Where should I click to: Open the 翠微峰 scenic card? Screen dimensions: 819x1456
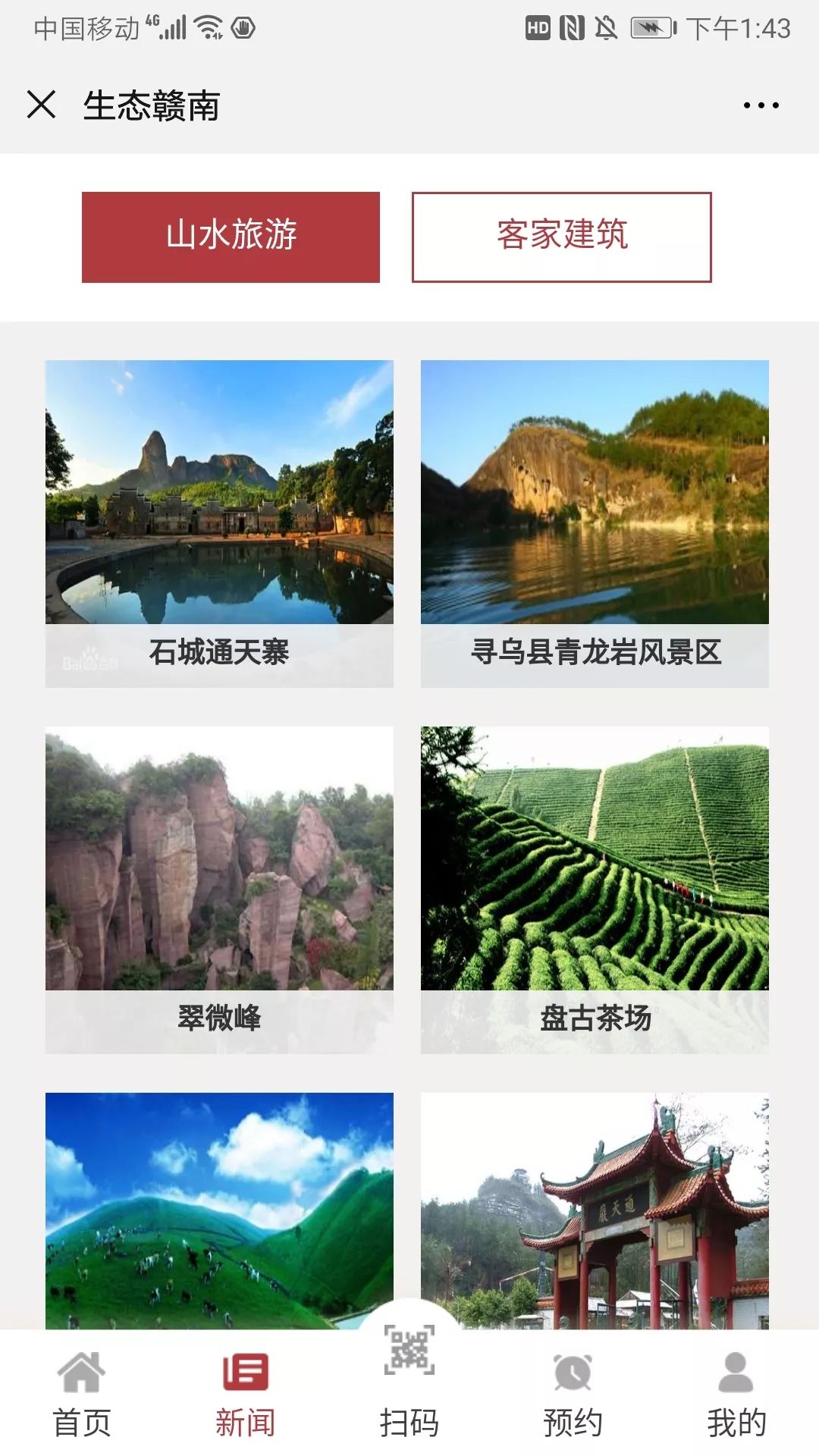[219, 889]
